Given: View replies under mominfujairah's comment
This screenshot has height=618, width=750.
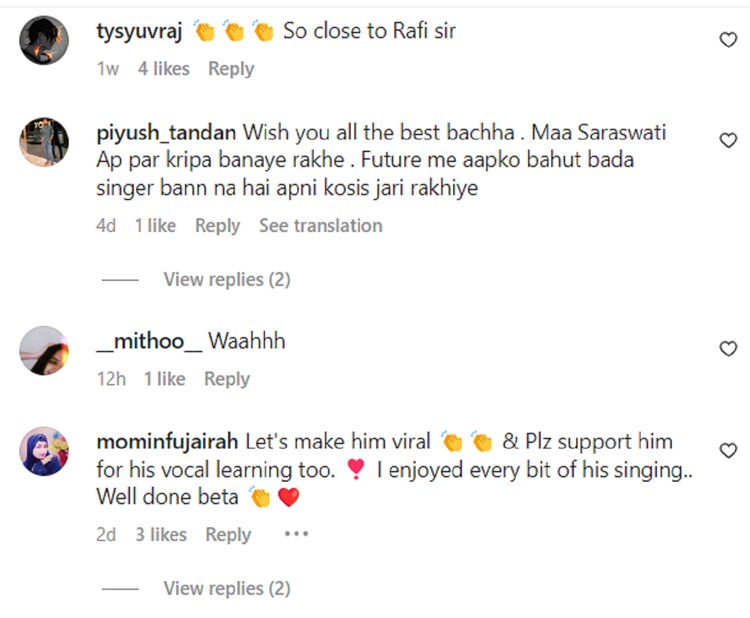Looking at the screenshot, I should tap(227, 588).
